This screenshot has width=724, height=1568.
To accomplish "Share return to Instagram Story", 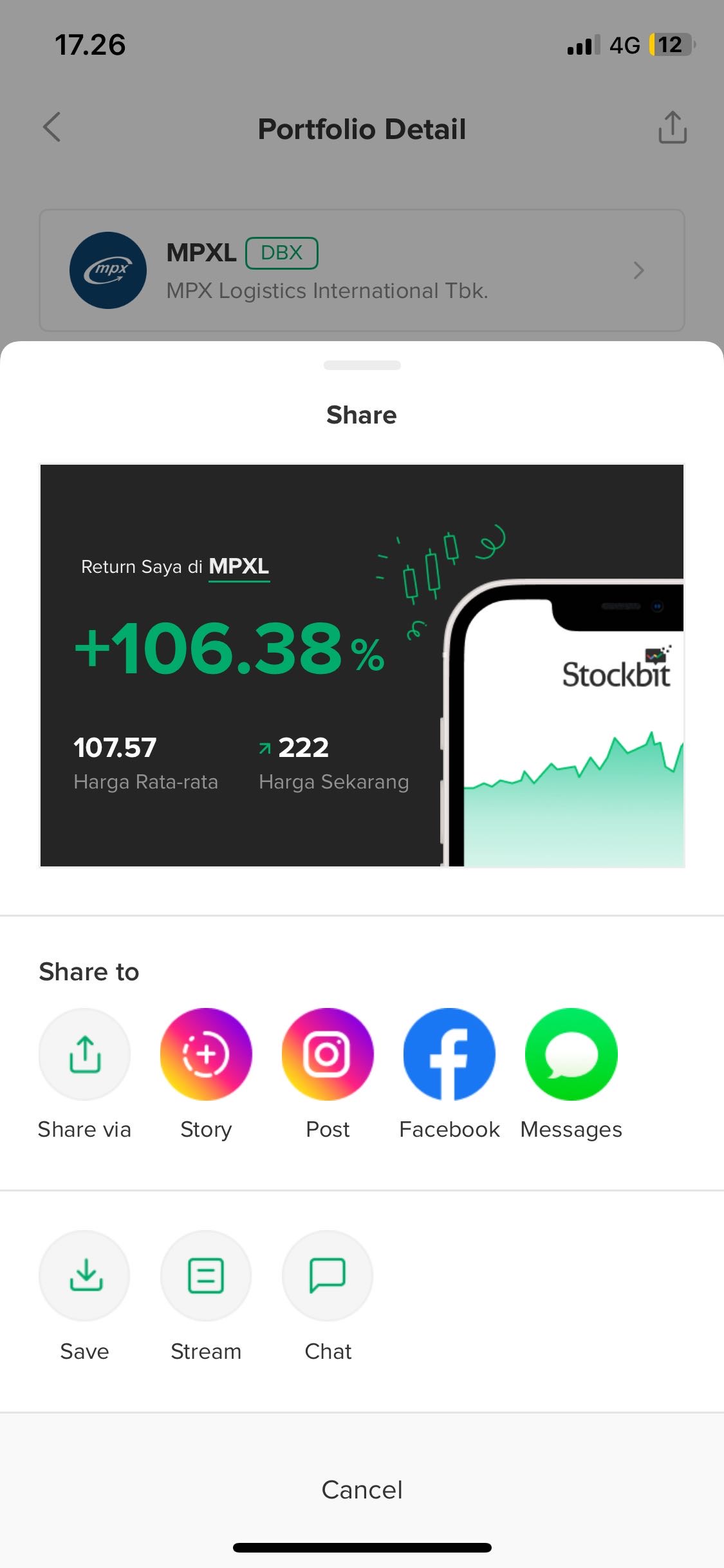I will tap(206, 1054).
